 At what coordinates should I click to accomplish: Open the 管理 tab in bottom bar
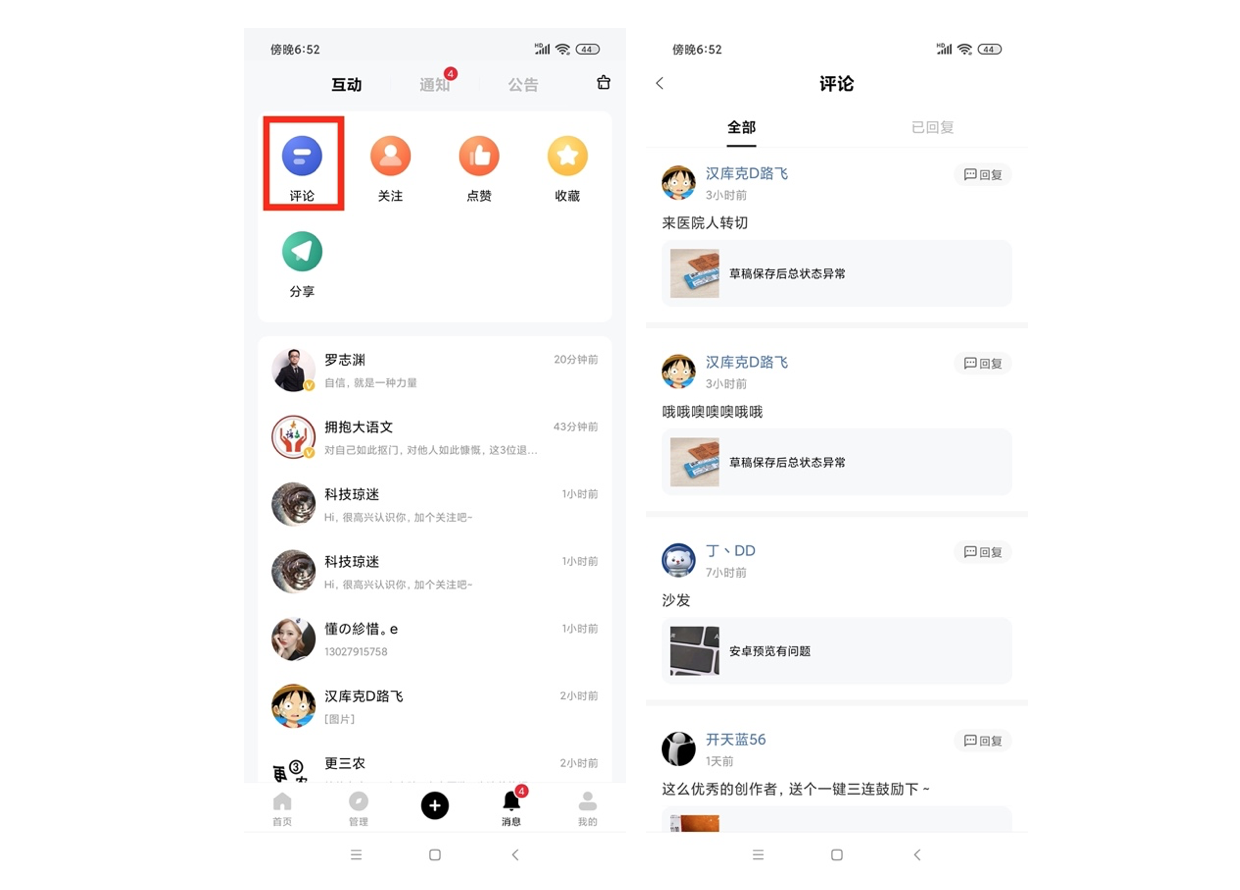[358, 808]
